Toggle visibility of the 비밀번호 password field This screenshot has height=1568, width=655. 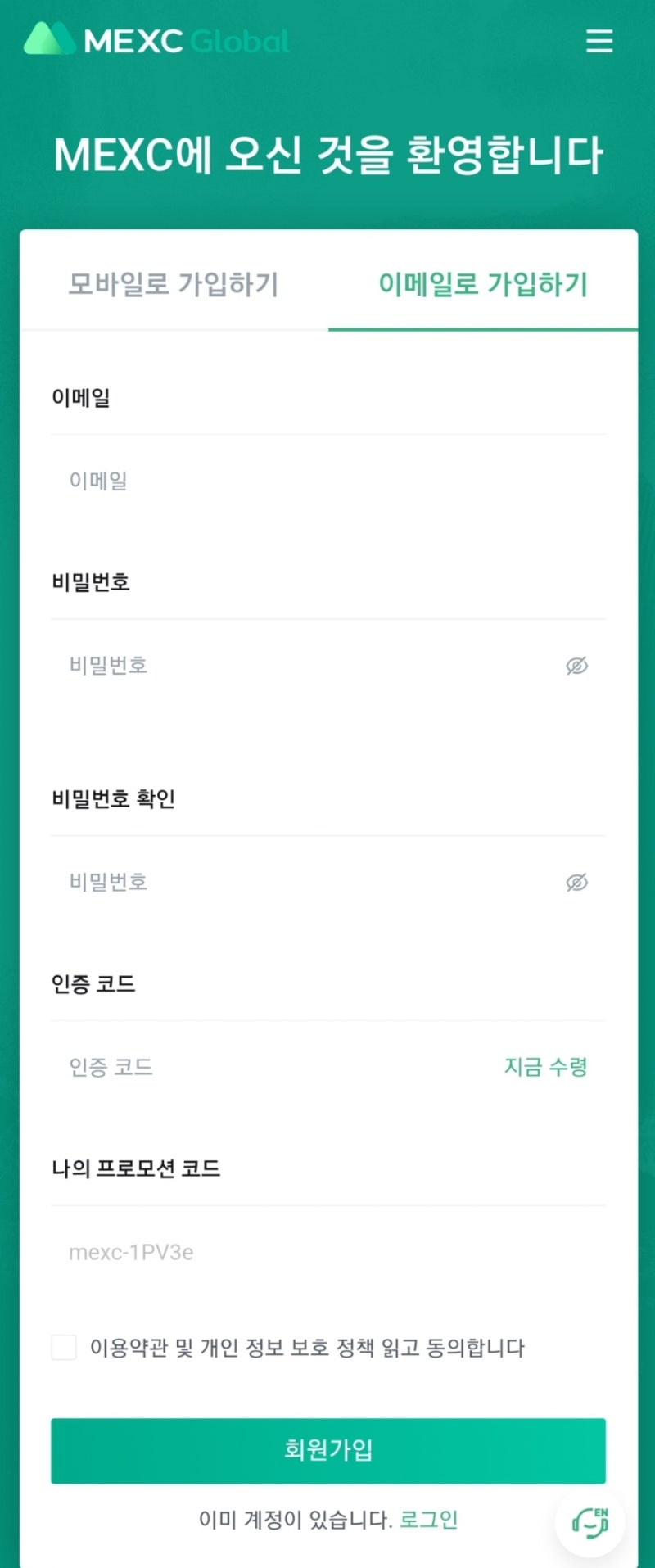tap(578, 666)
